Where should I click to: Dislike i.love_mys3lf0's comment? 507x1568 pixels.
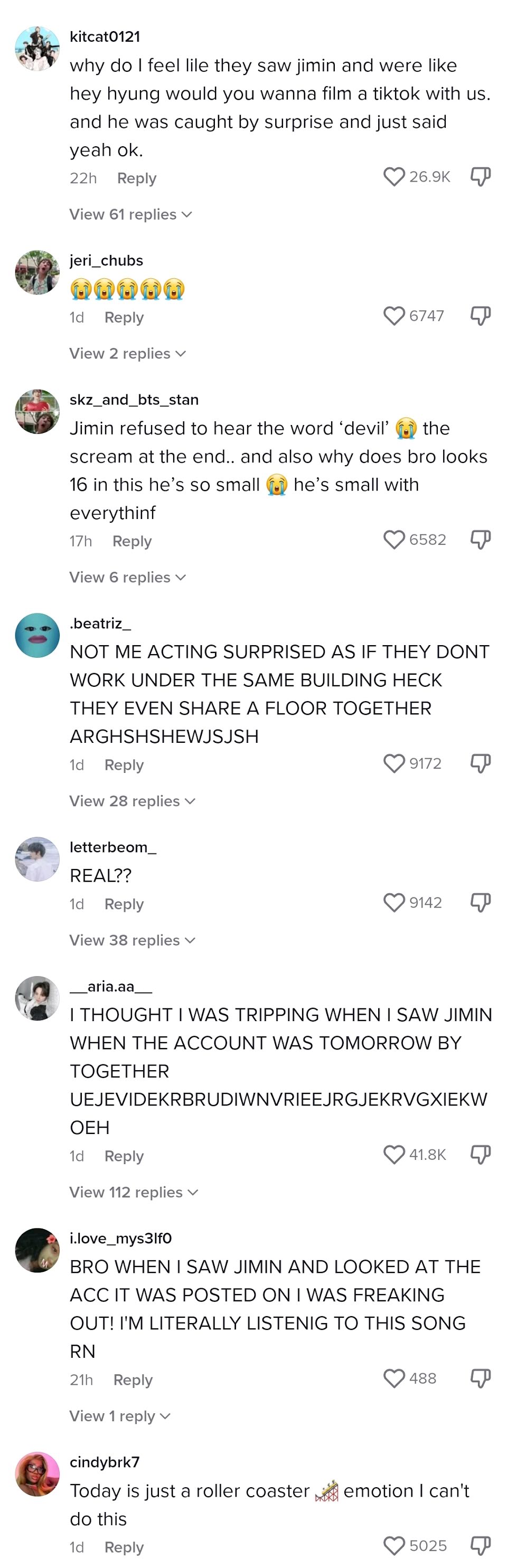(480, 1378)
